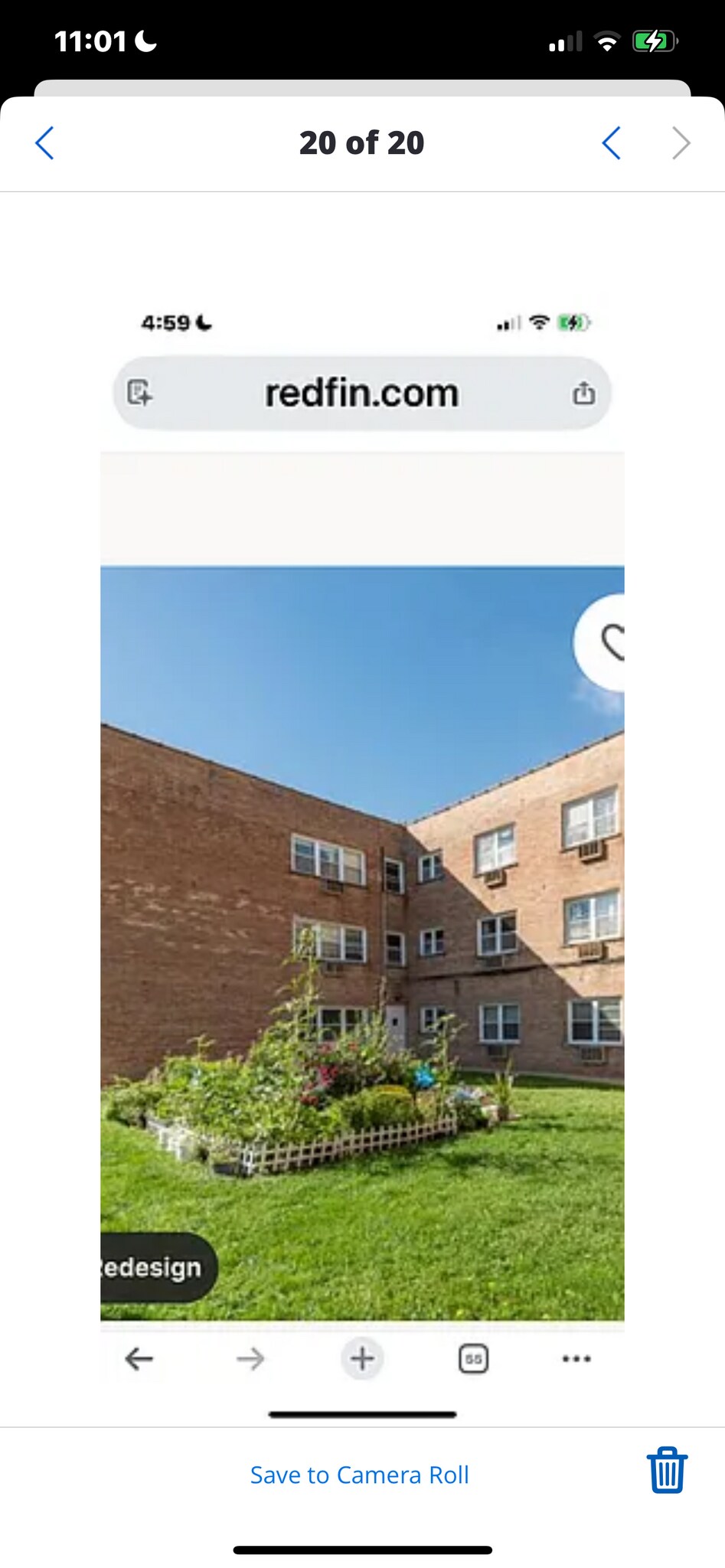Save to Camera Roll
The image size is (725, 1568).
pyautogui.click(x=359, y=1475)
